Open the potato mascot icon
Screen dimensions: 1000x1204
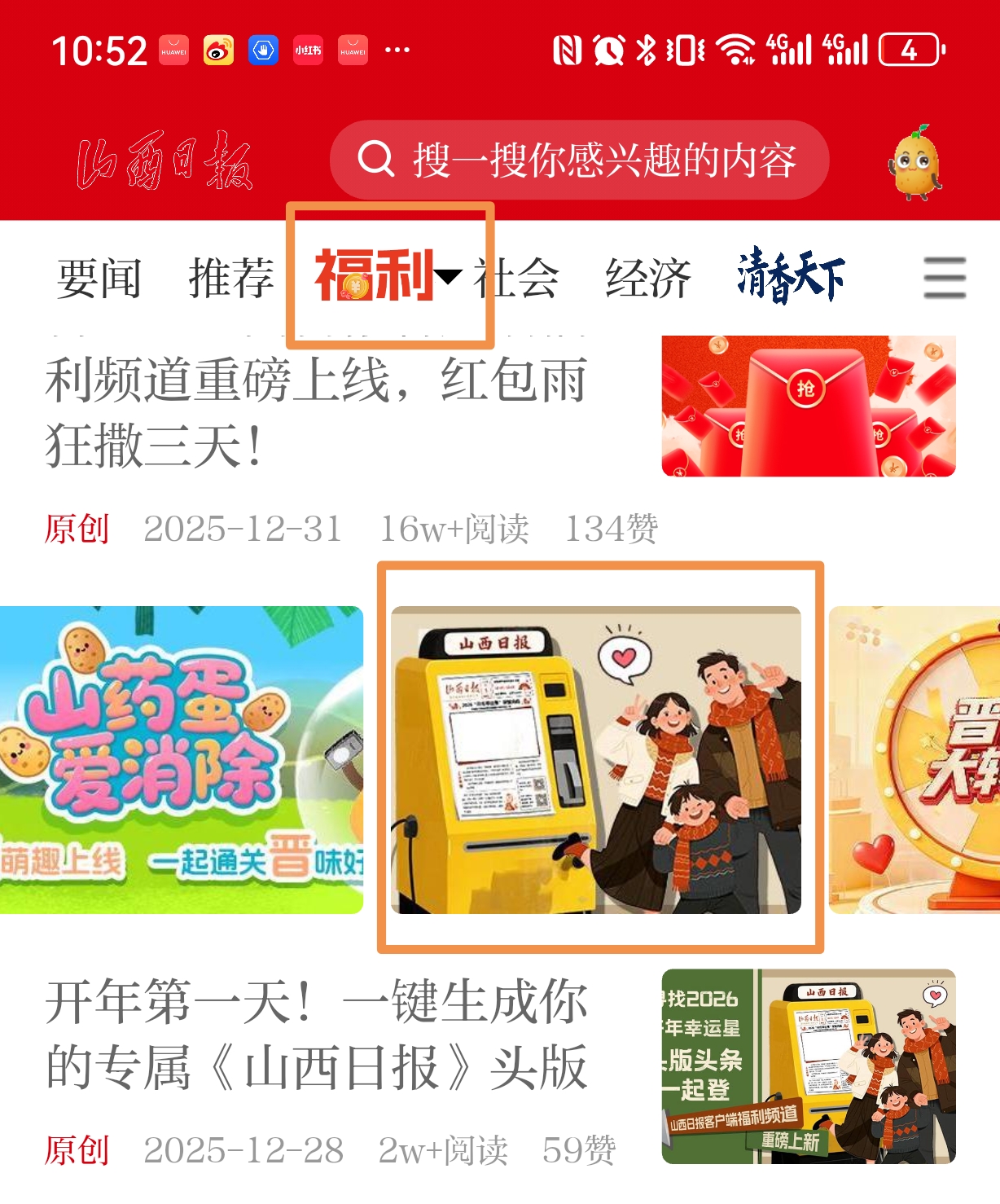(914, 162)
